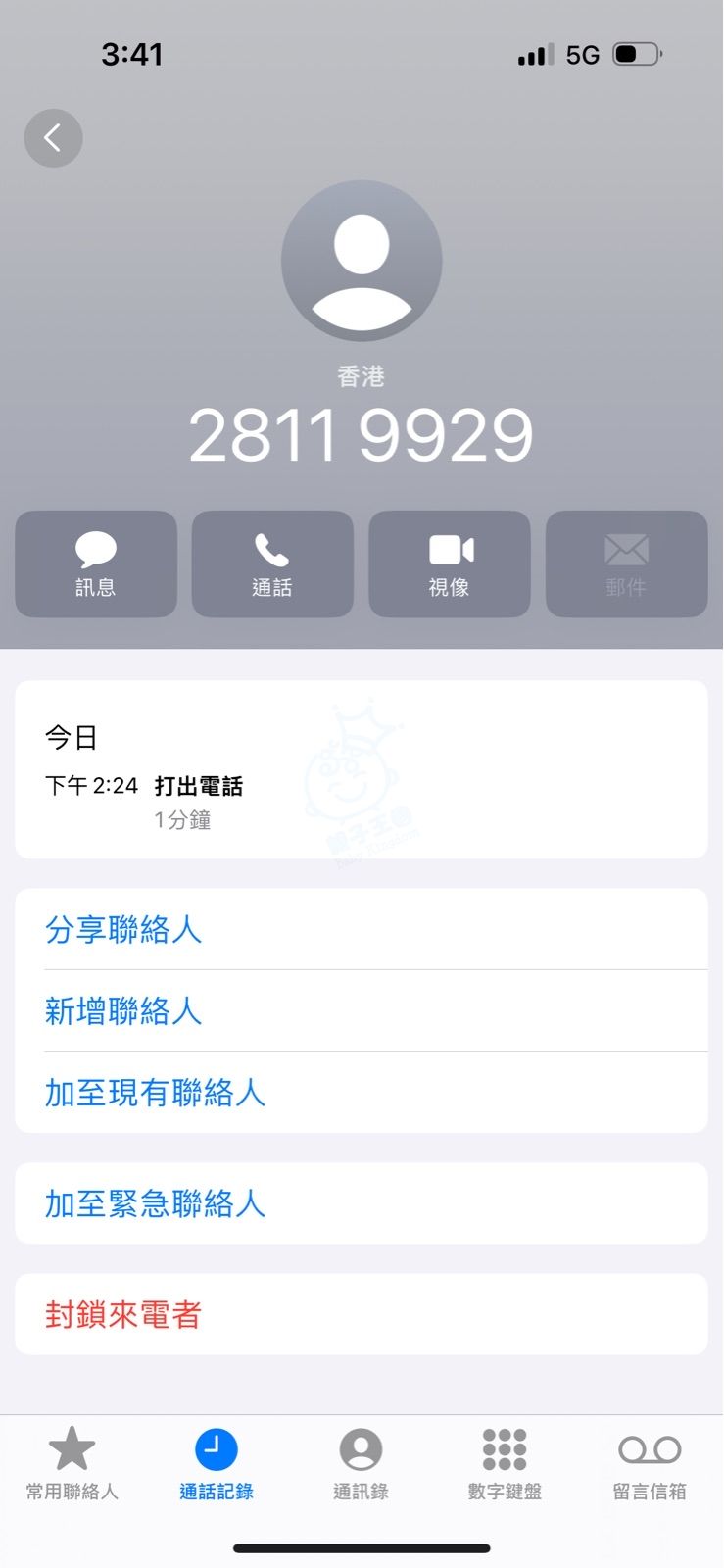Tap 加至緊急聯絡人
This screenshot has width=724, height=1568.
155,1203
